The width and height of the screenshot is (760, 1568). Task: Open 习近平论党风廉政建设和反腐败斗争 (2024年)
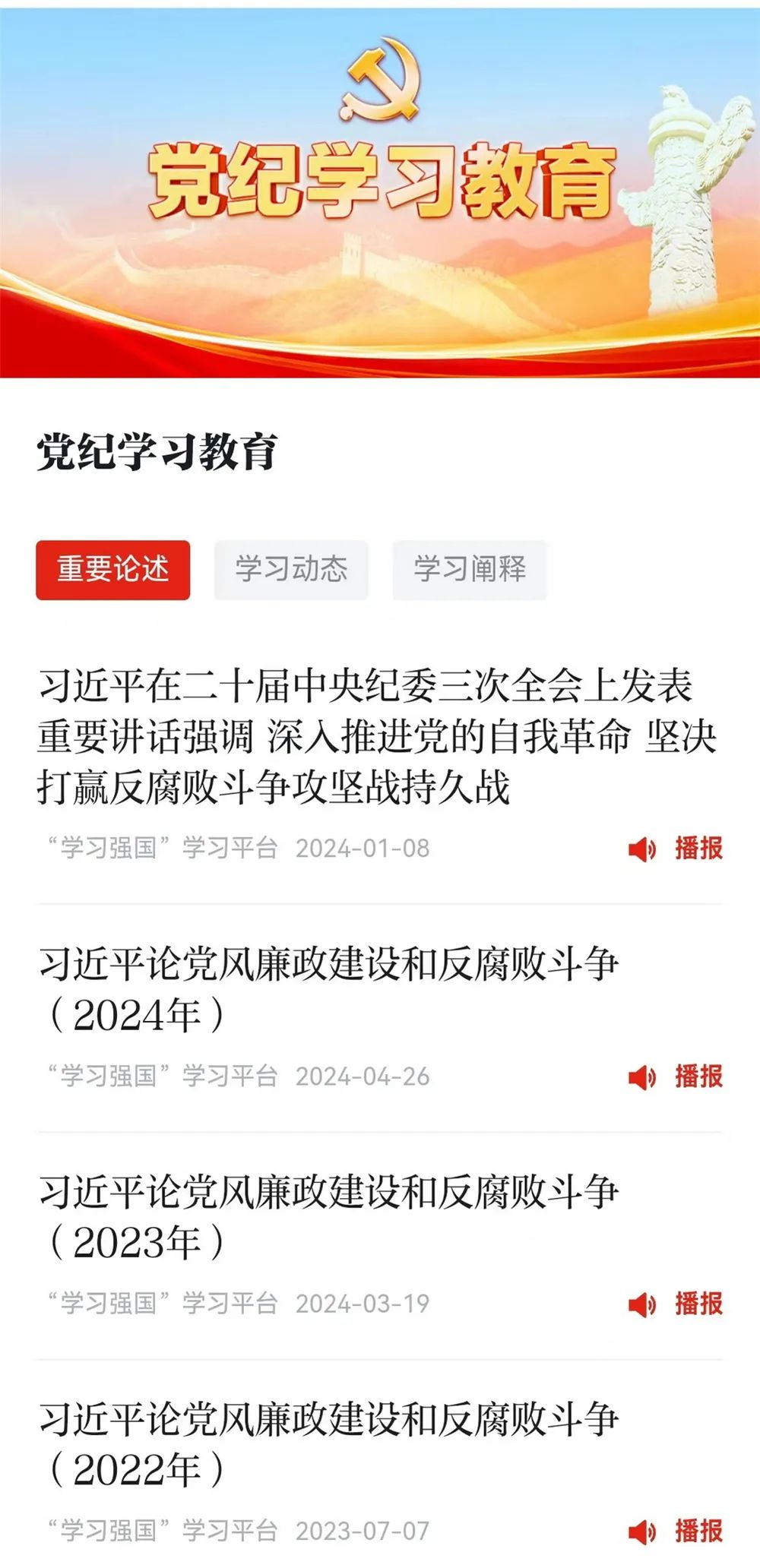click(x=328, y=988)
